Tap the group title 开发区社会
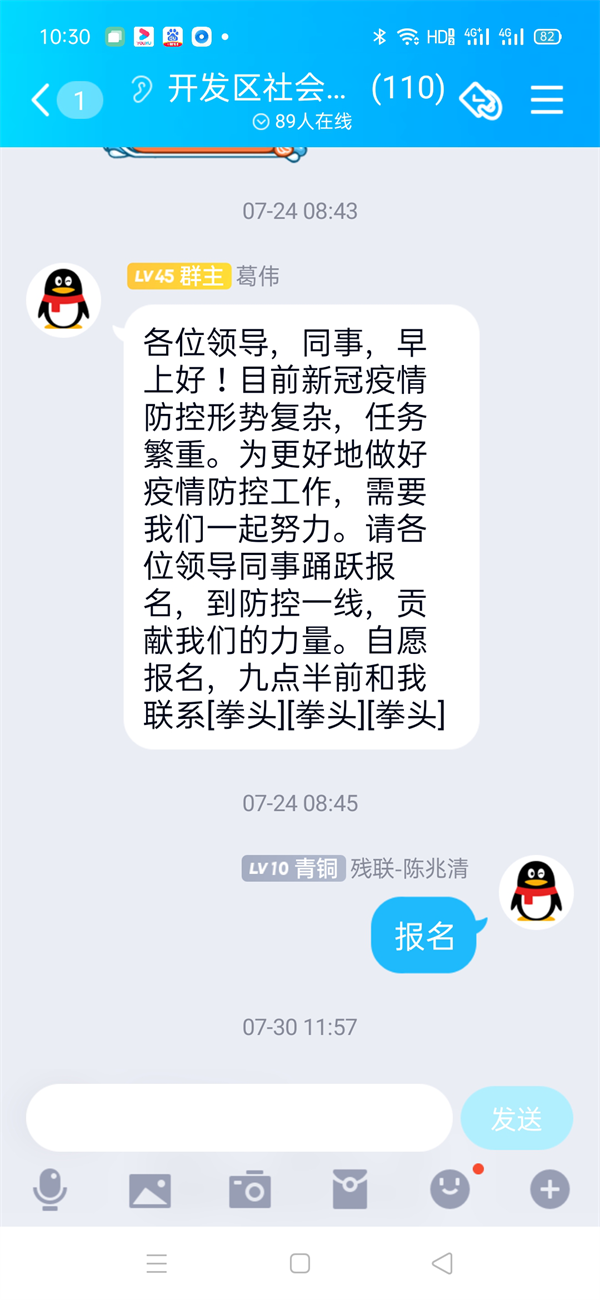Screen dimensions: 600x1300 [257, 89]
